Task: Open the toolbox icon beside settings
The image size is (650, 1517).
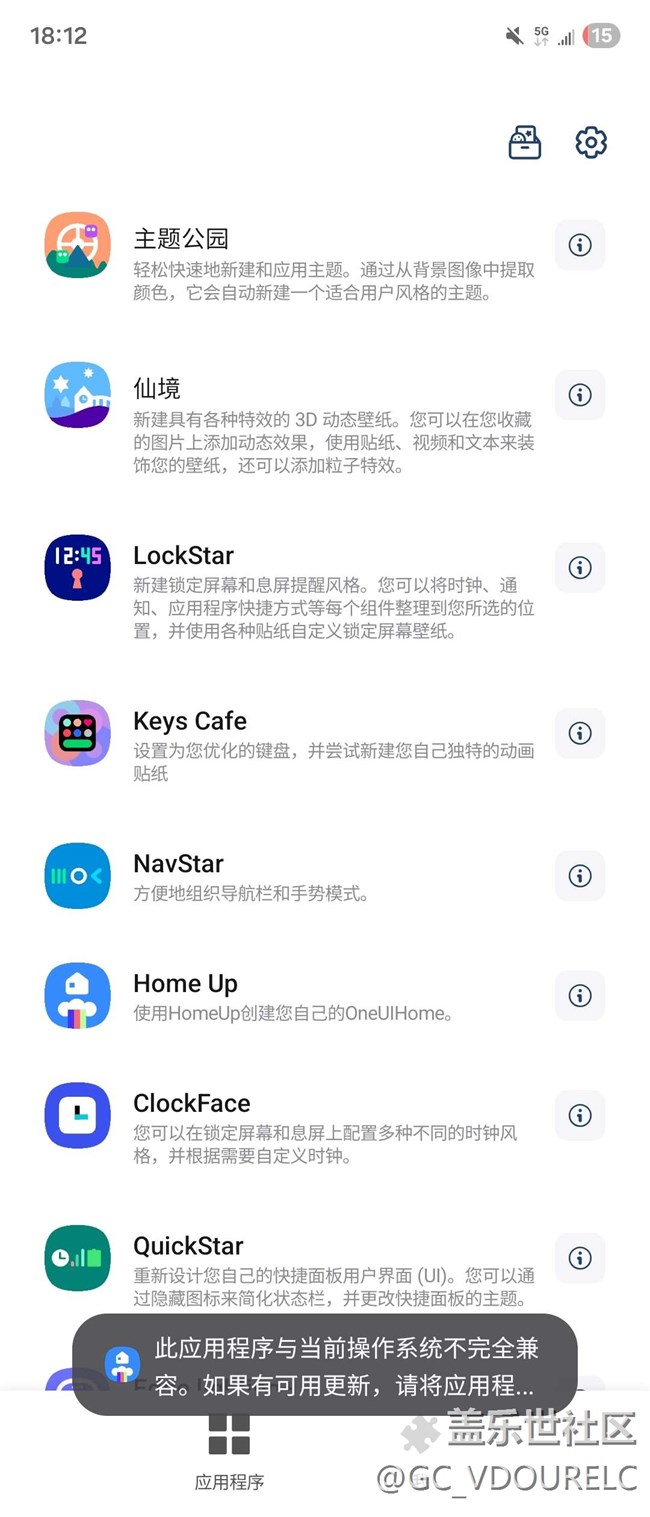Action: click(525, 143)
